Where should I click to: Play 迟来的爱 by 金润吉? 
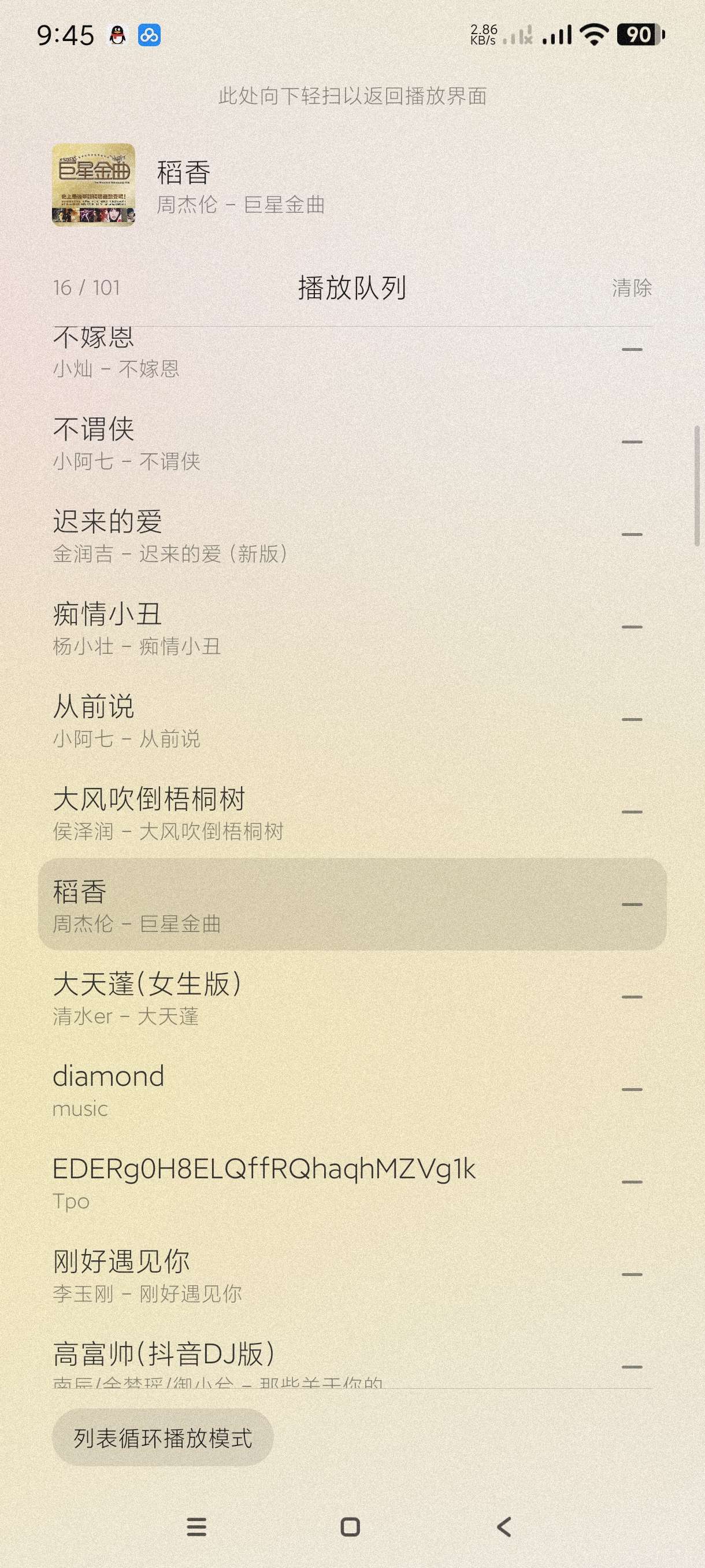tap(243, 535)
